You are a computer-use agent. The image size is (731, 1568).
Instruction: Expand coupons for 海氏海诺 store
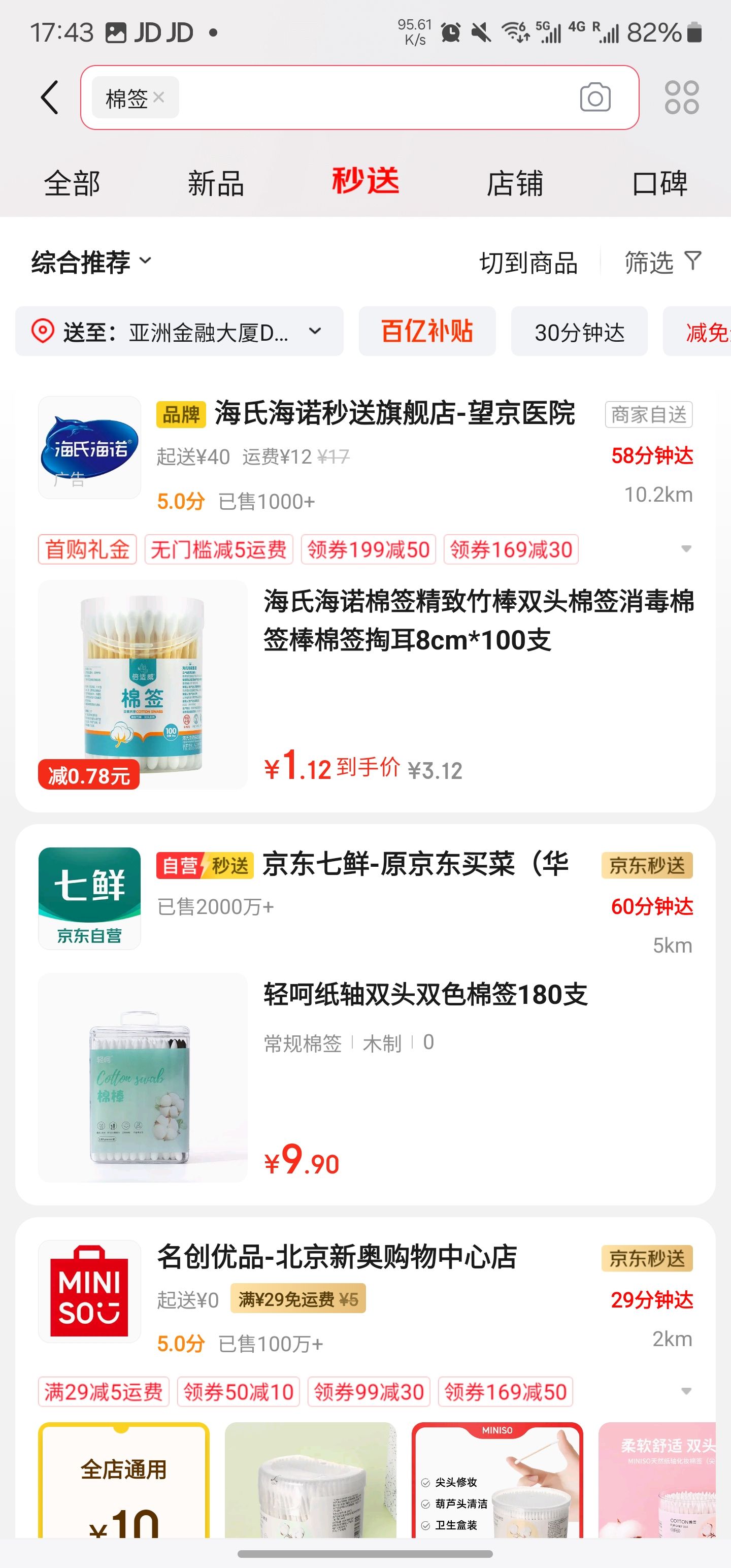coord(686,549)
